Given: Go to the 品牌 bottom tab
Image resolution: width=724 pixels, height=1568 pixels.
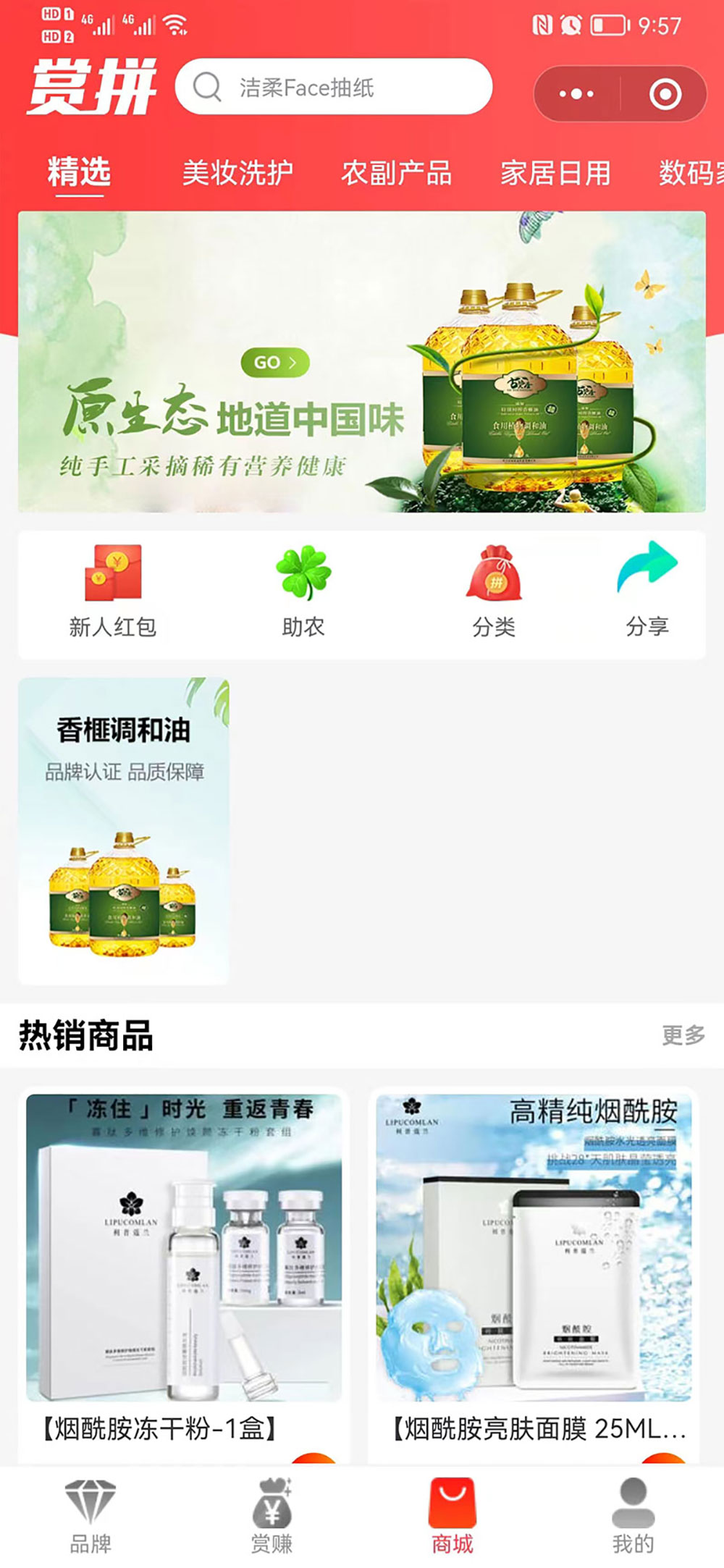Looking at the screenshot, I should point(90,1516).
